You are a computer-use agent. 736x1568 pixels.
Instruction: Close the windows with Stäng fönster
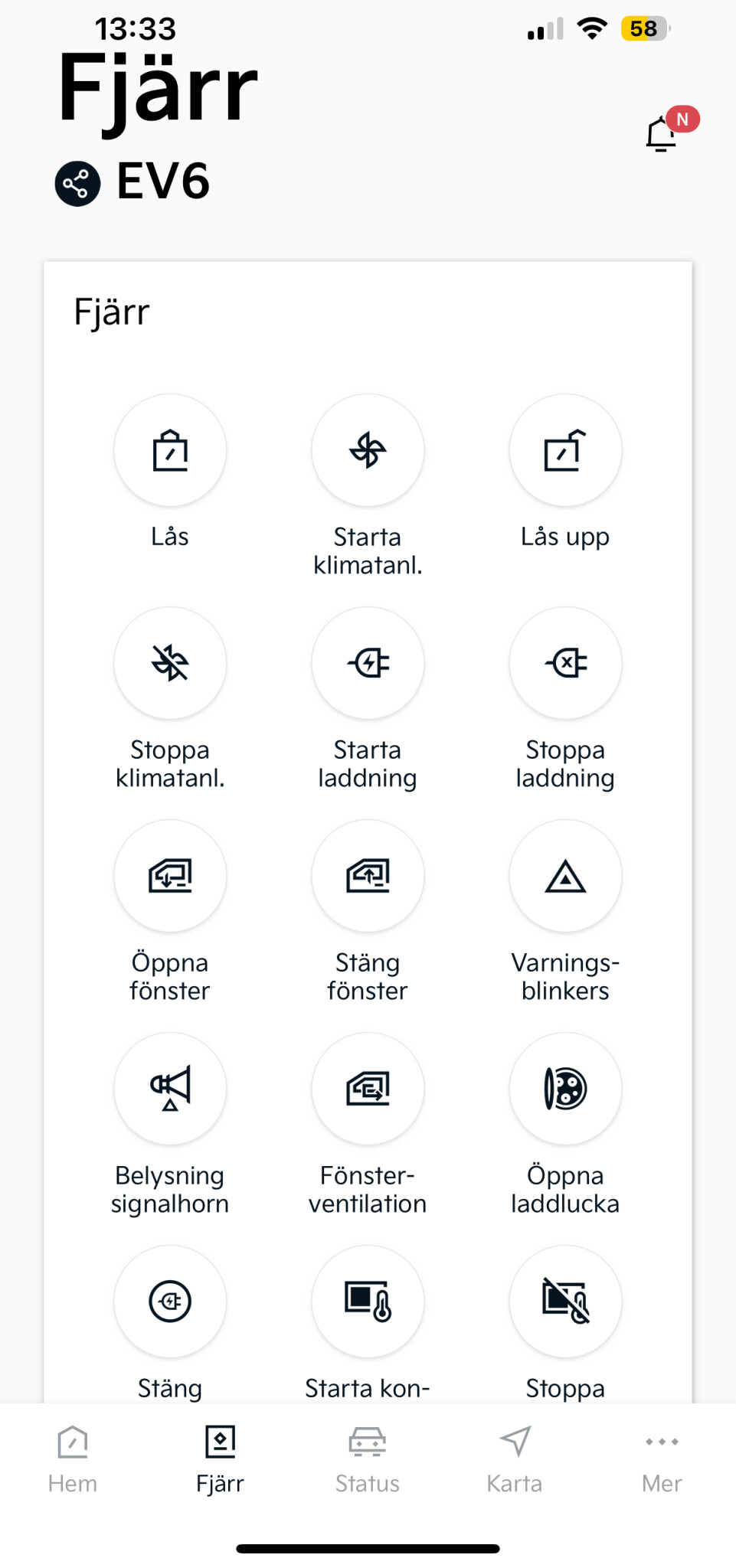click(368, 876)
